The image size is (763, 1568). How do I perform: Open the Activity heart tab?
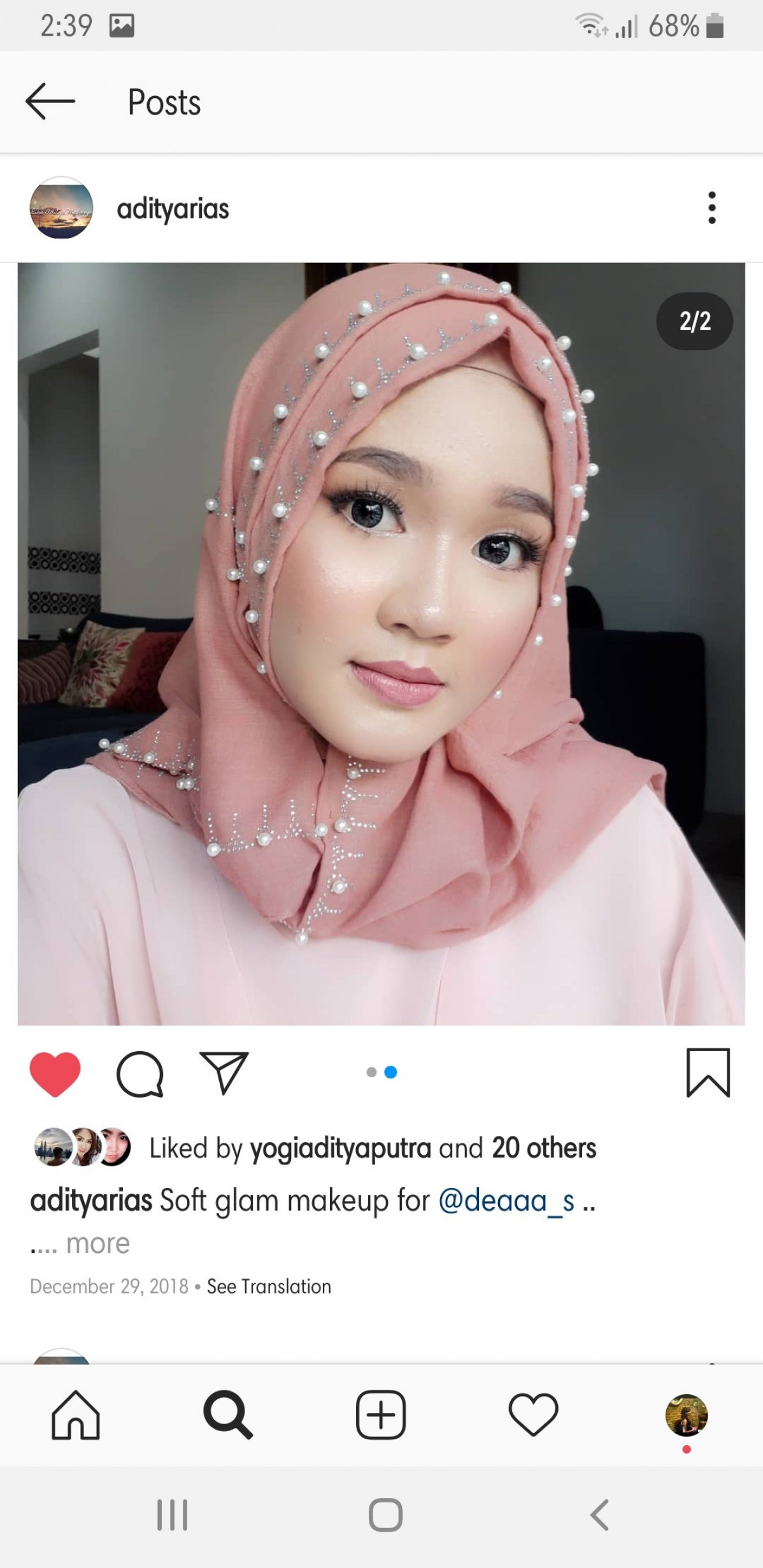pyautogui.click(x=533, y=1415)
